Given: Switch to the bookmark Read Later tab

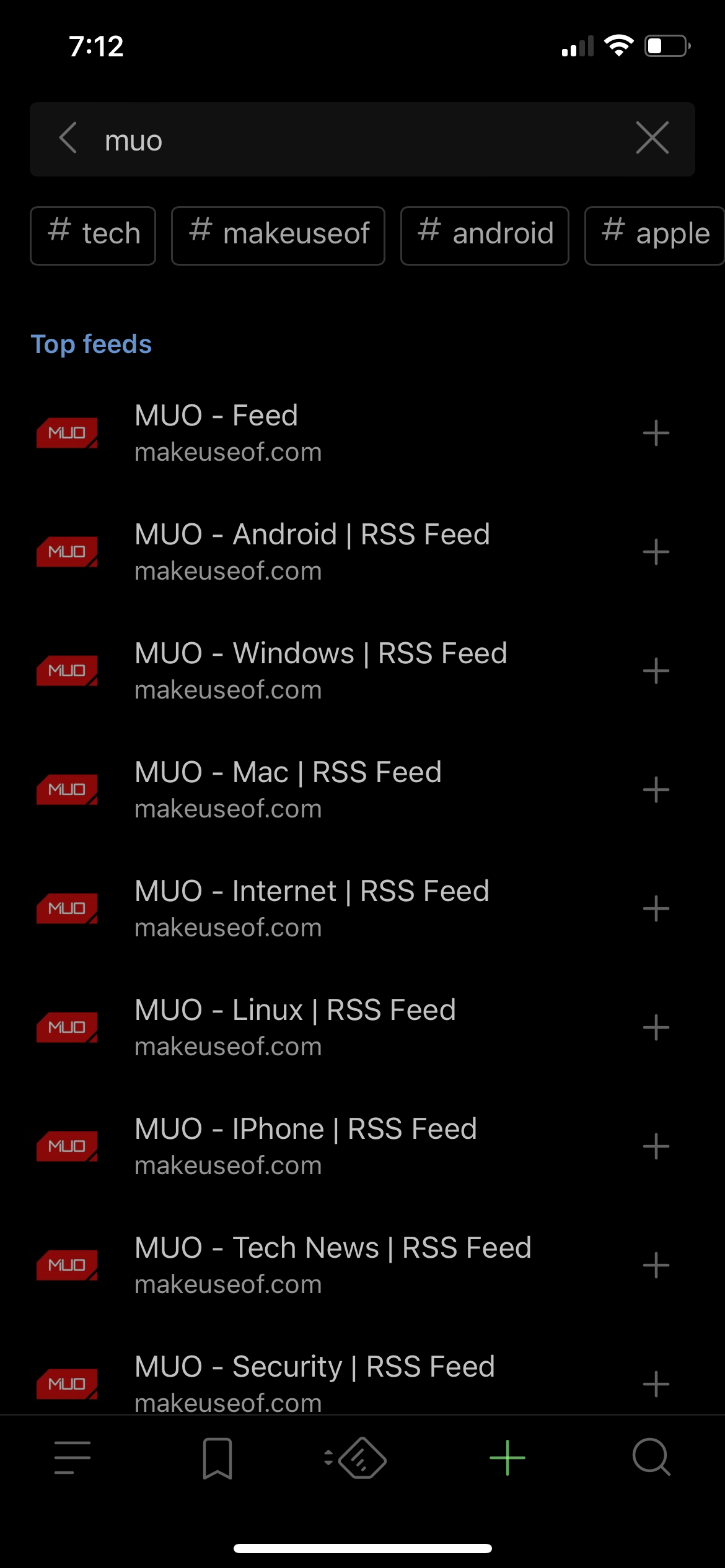Looking at the screenshot, I should click(217, 1458).
